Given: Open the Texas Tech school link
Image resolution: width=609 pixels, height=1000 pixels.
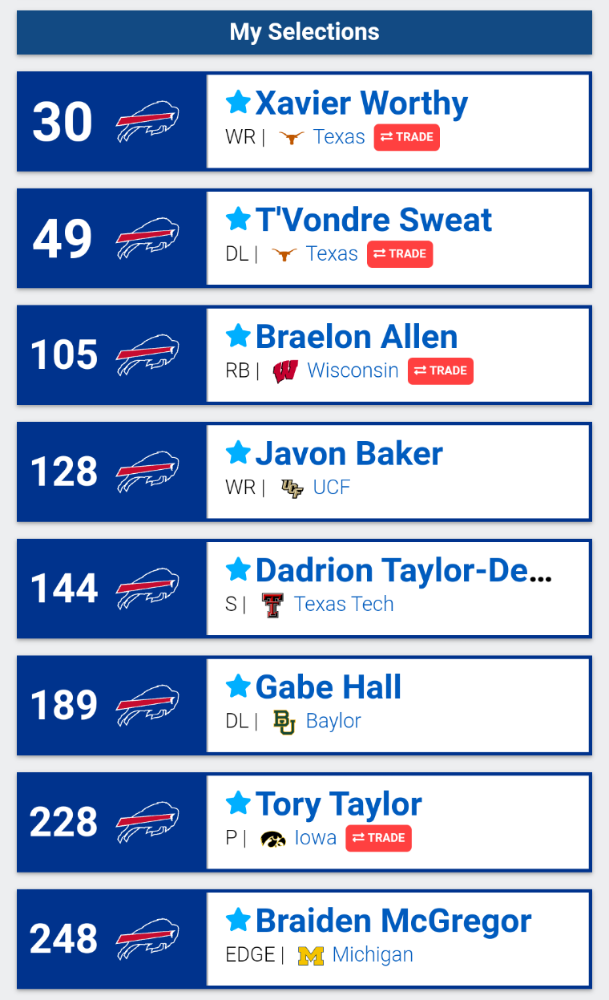Looking at the screenshot, I should 344,604.
